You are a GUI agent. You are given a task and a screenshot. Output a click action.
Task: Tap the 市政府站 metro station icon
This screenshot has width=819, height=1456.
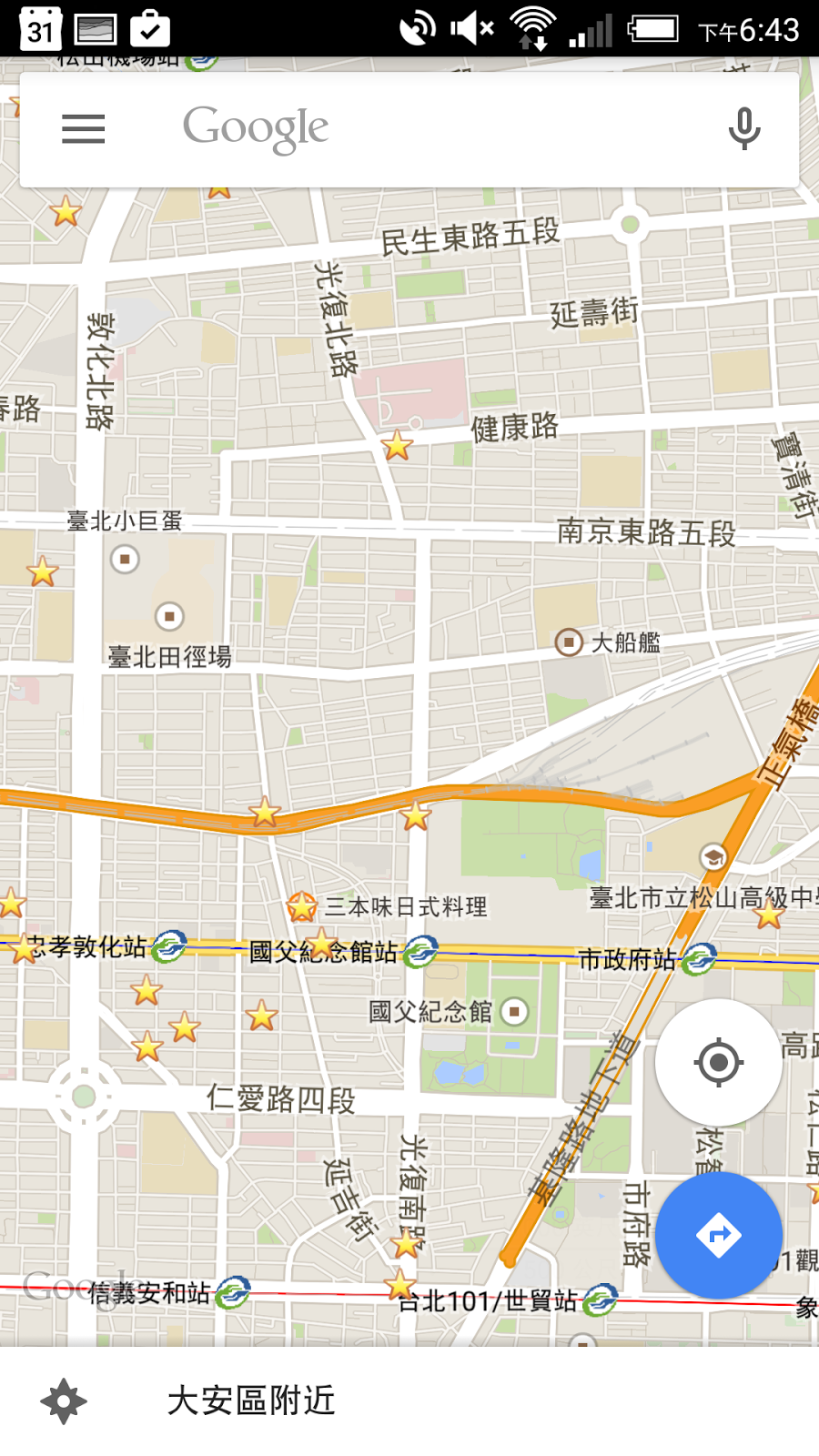coord(699,958)
